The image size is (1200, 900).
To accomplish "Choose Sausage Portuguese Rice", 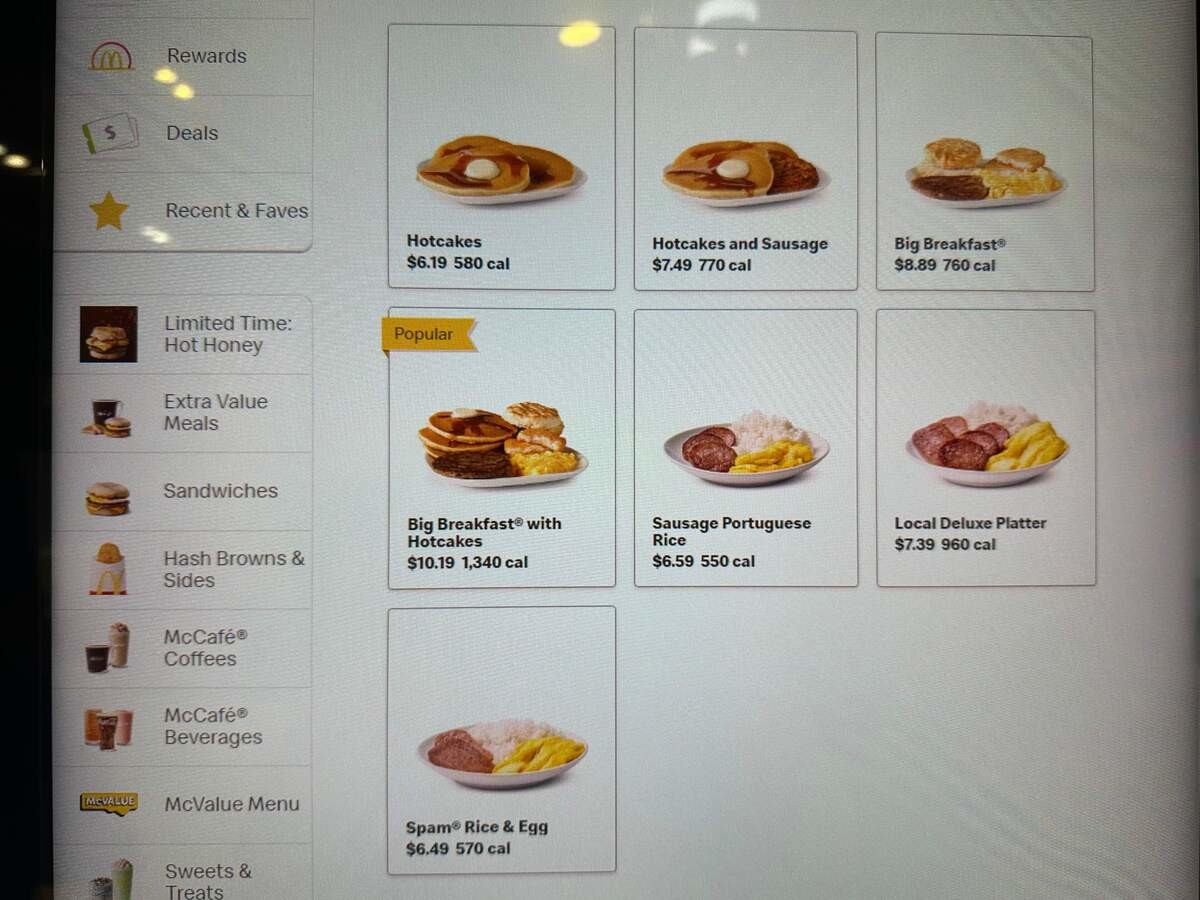I will [745, 447].
